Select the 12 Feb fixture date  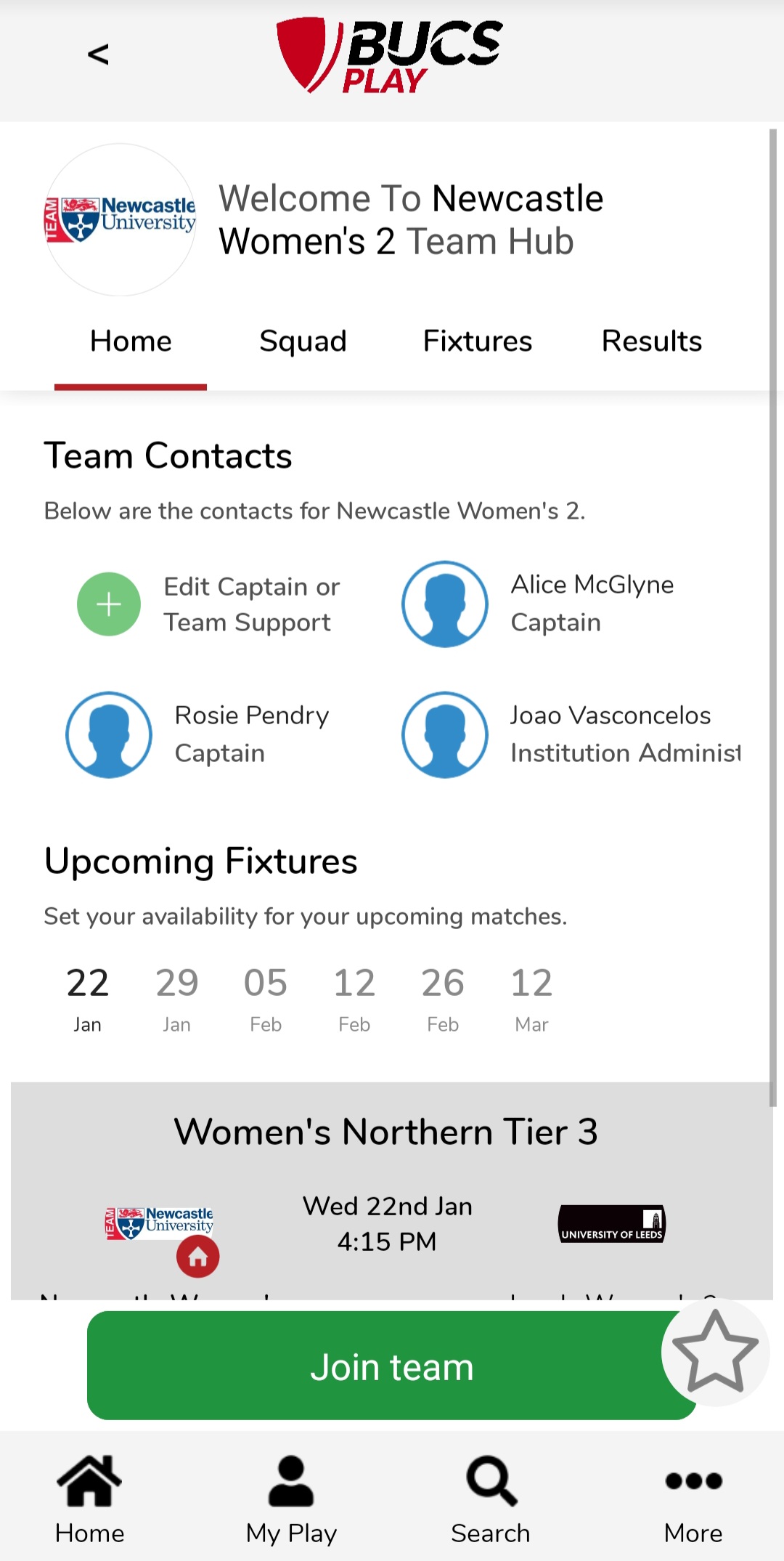[x=354, y=998]
